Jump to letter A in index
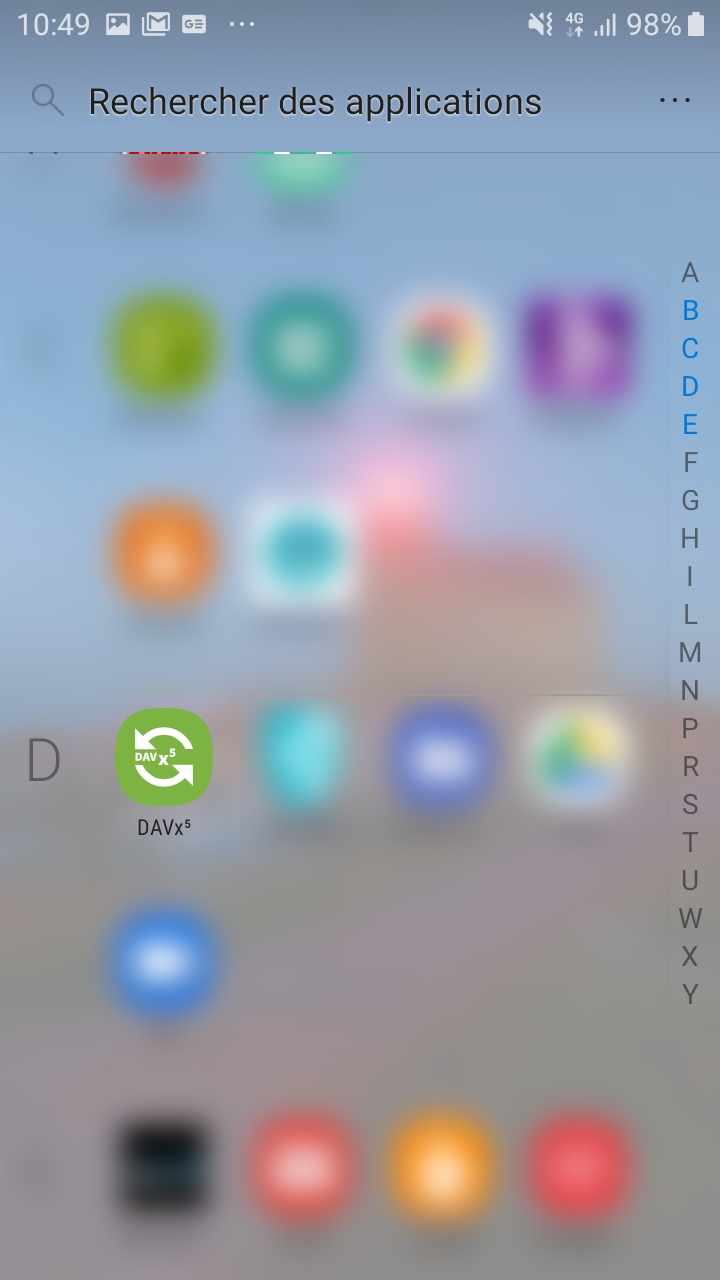720x1280 pixels. (x=690, y=272)
